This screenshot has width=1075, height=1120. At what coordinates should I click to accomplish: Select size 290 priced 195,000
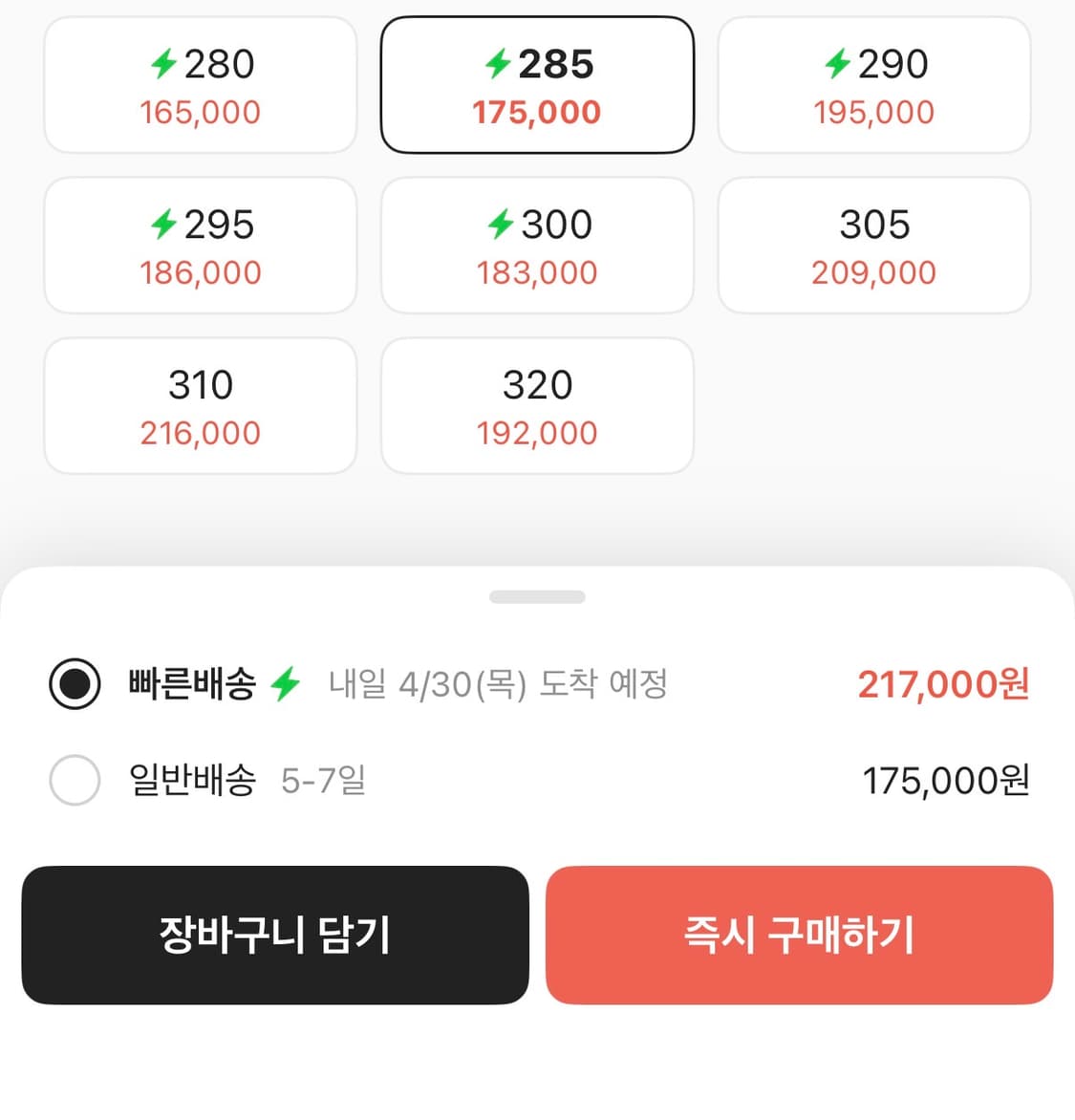click(x=874, y=84)
